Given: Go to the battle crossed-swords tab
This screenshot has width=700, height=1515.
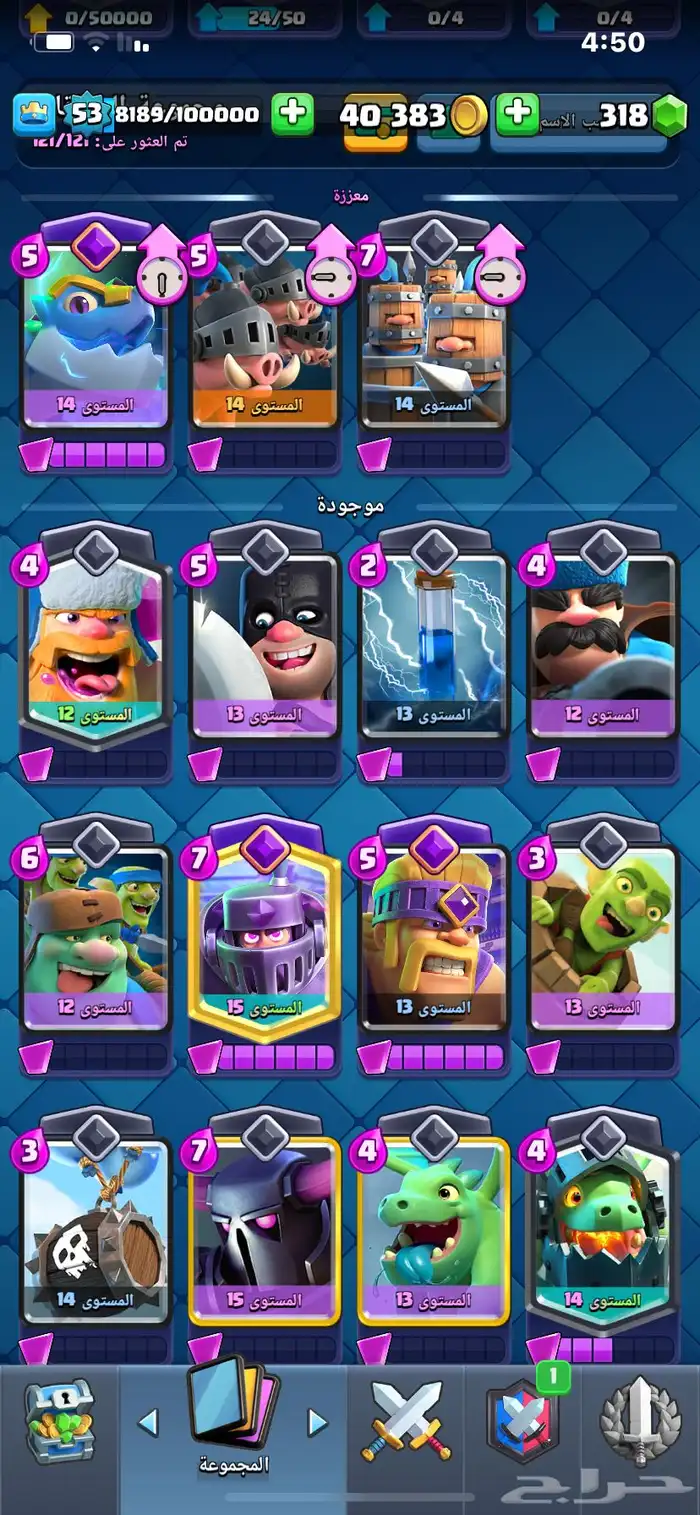Looking at the screenshot, I should [x=406, y=1424].
